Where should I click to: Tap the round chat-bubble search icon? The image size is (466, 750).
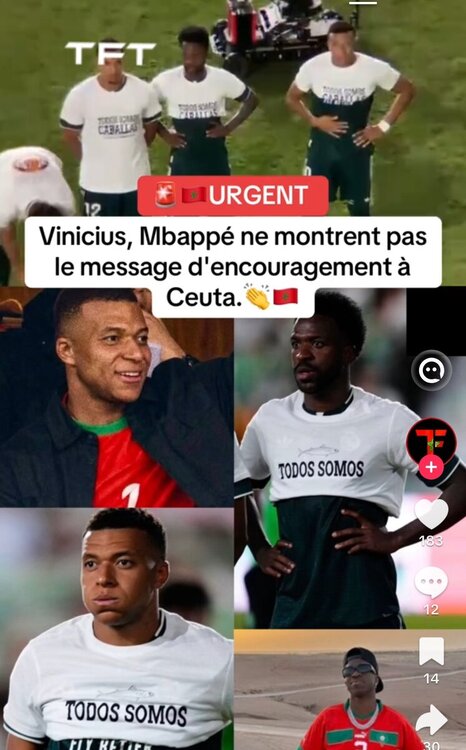[432, 371]
